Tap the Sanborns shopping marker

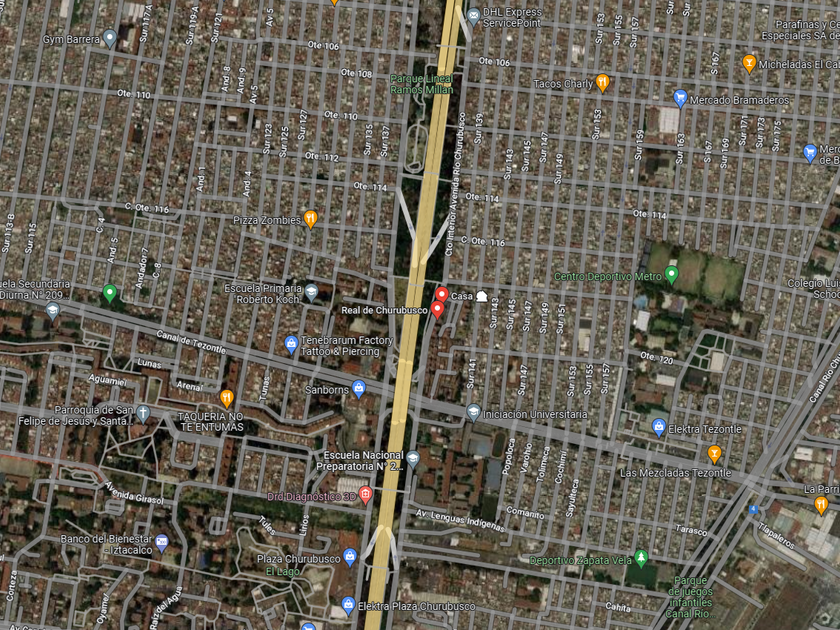[359, 389]
